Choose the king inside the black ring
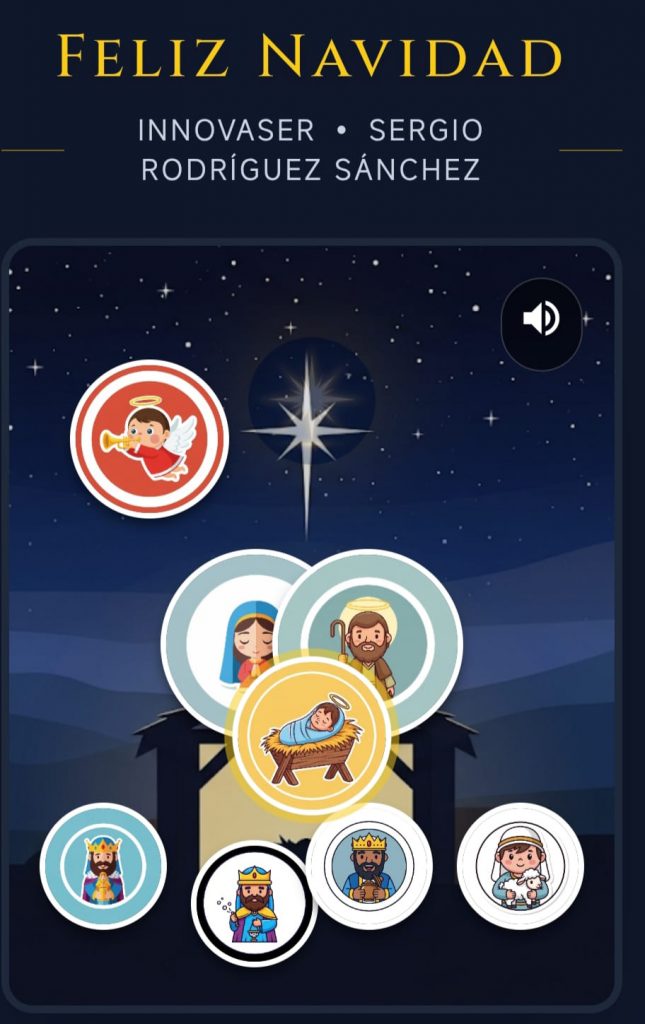 (x=253, y=903)
